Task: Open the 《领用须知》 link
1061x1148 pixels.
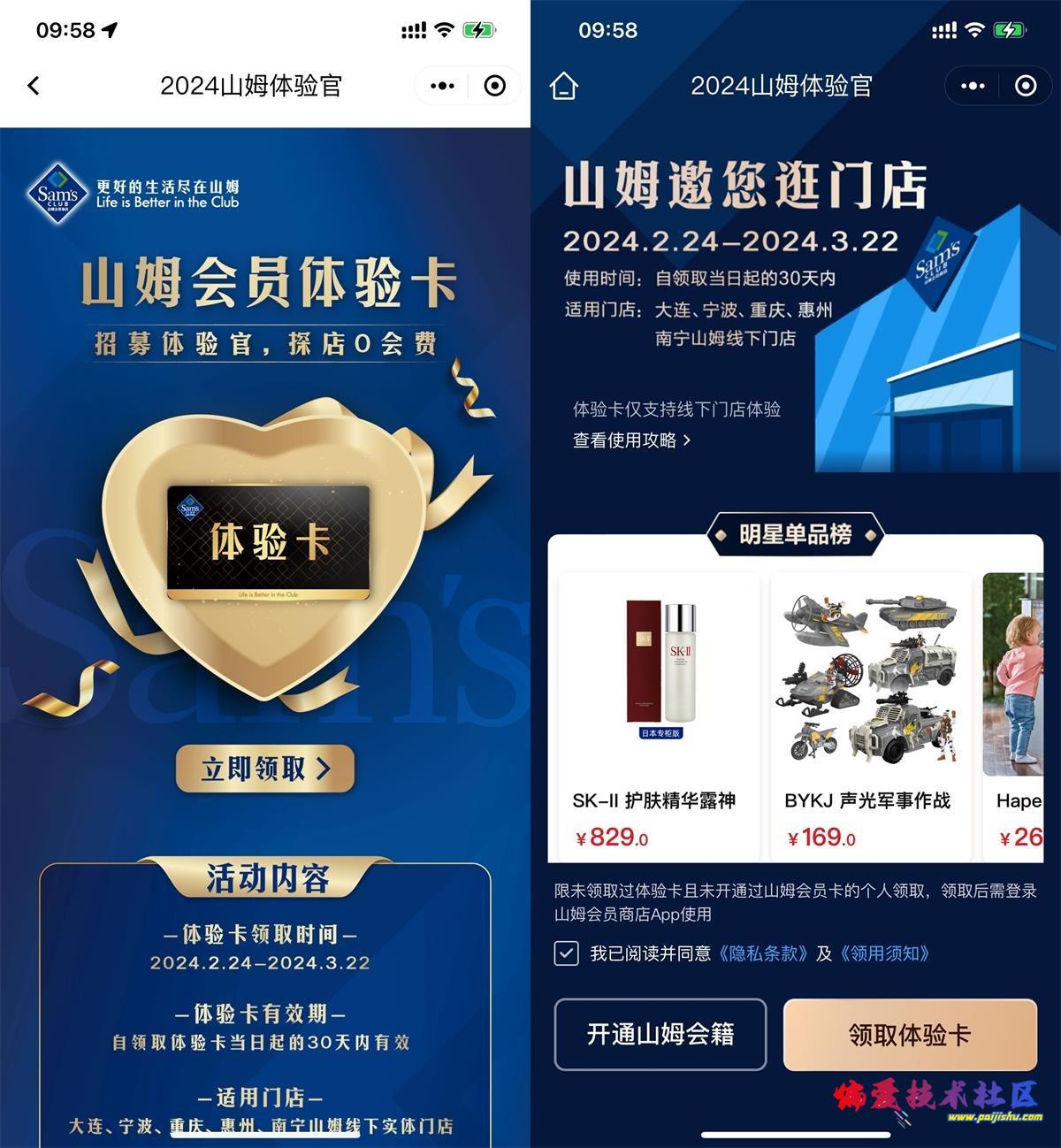Action: 885,953
